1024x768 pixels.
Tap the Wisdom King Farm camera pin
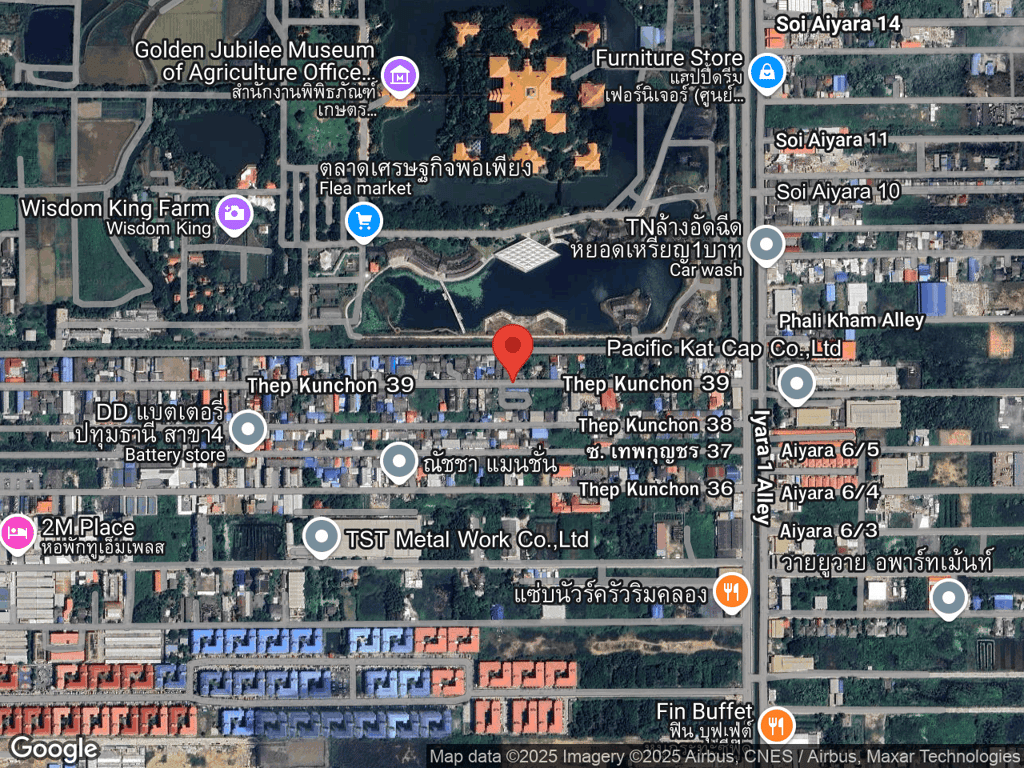[x=233, y=212]
